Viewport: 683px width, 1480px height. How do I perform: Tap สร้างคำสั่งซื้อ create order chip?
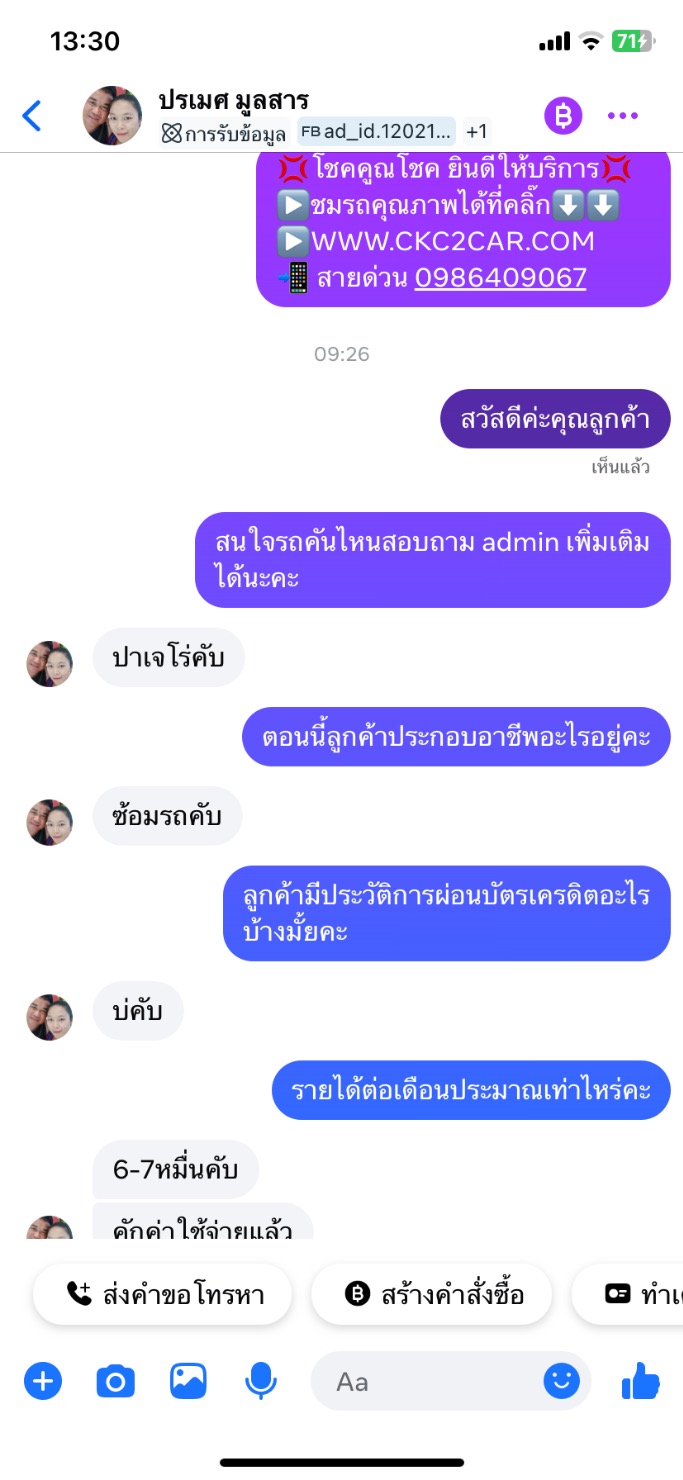(434, 1294)
